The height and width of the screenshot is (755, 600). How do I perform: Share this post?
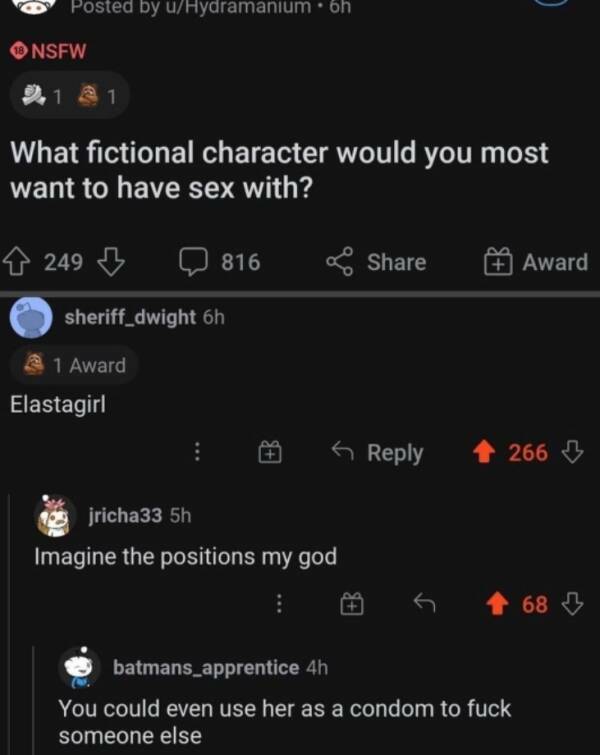377,262
